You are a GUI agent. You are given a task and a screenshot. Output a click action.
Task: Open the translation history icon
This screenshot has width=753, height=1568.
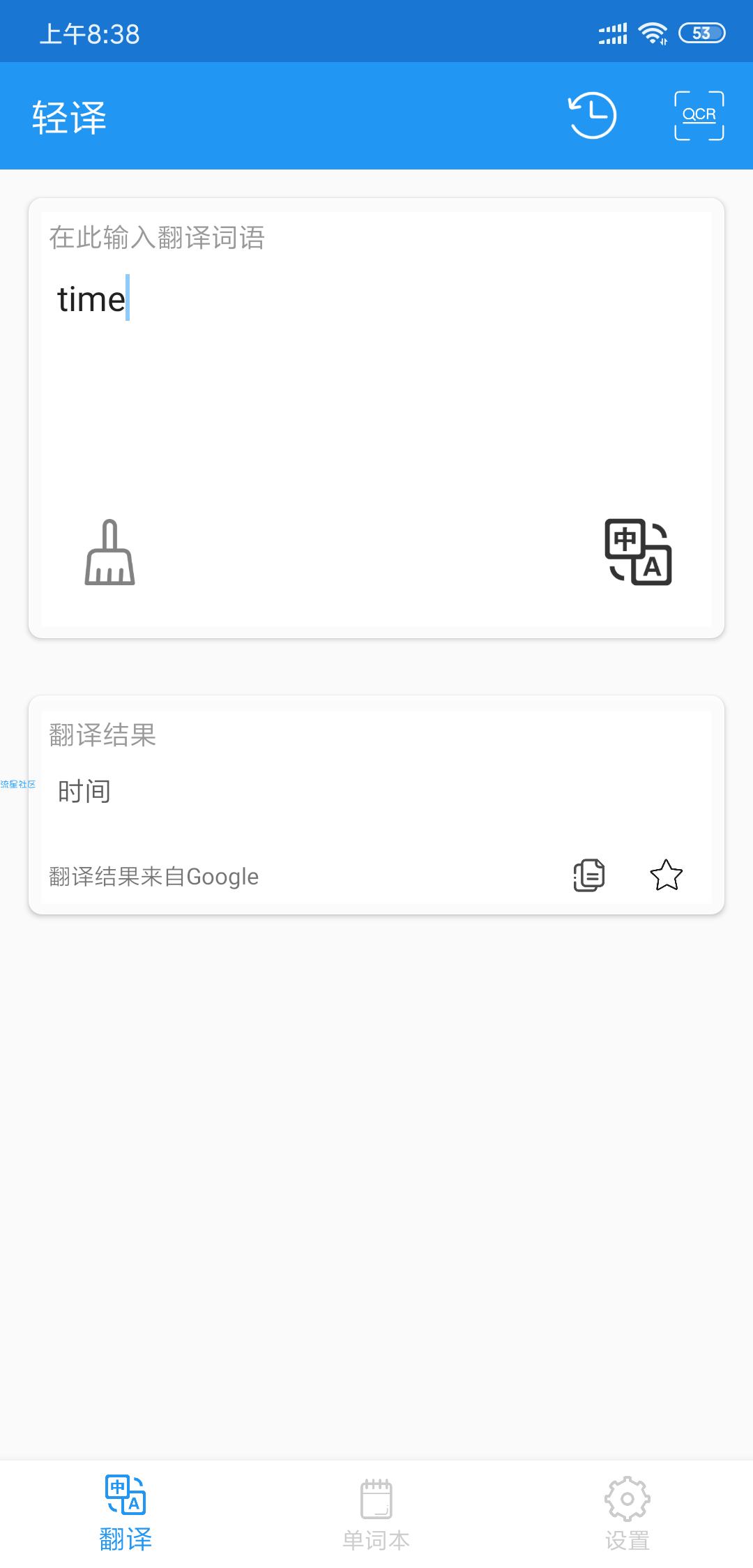pyautogui.click(x=592, y=115)
